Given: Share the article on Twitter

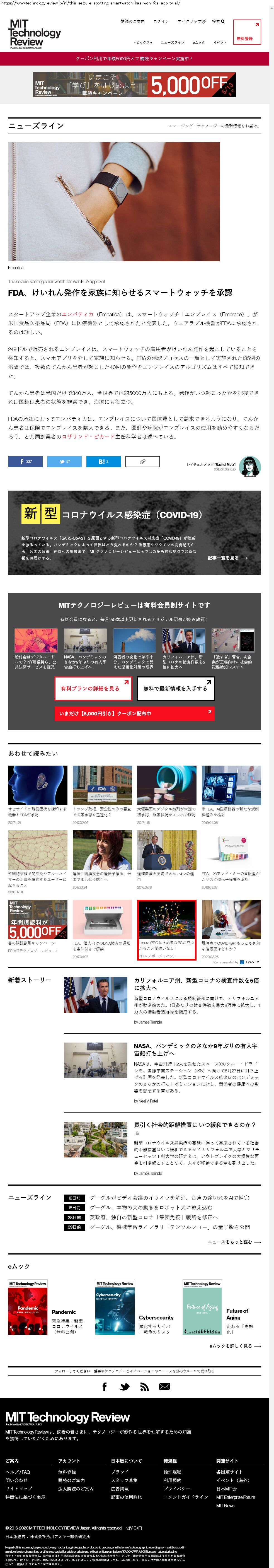Looking at the screenshot, I should [x=64, y=461].
